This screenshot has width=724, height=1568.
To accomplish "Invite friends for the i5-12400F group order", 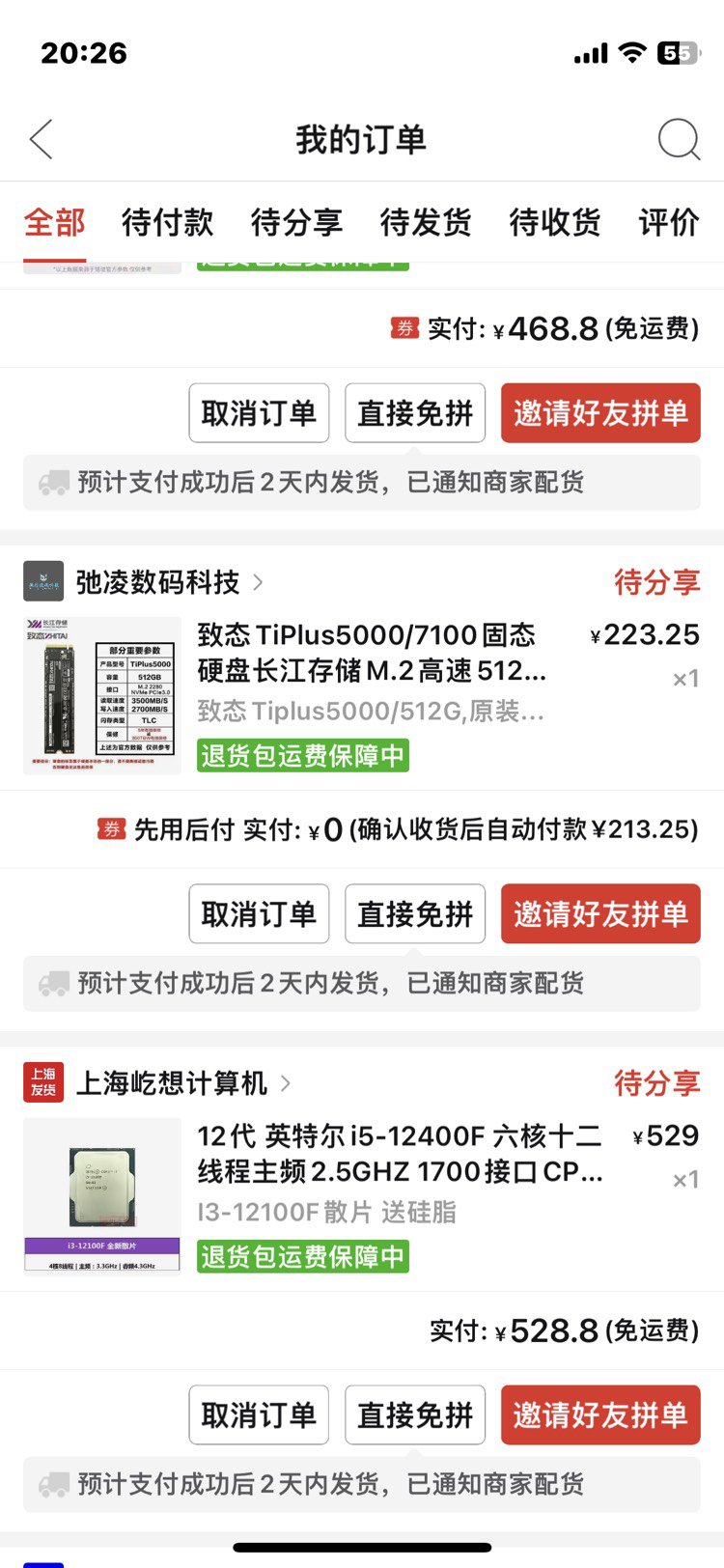I will tap(600, 1414).
